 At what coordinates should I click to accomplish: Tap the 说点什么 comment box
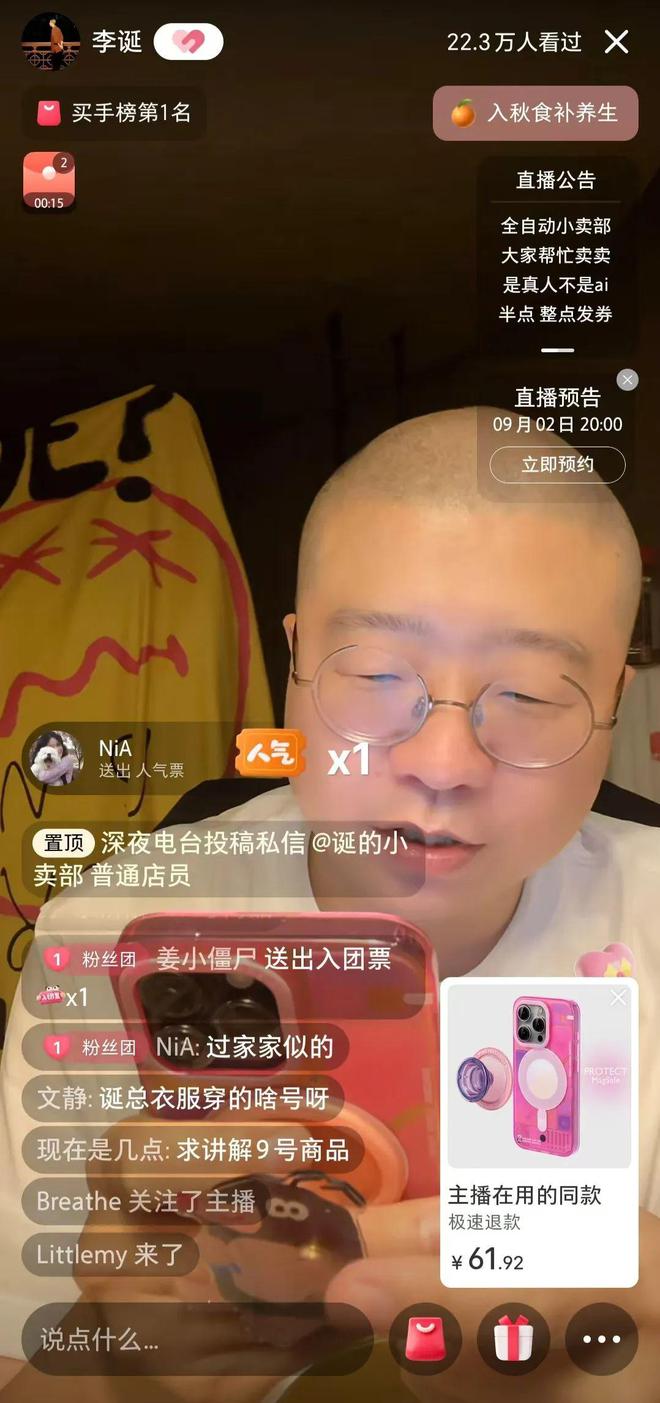[x=197, y=1340]
